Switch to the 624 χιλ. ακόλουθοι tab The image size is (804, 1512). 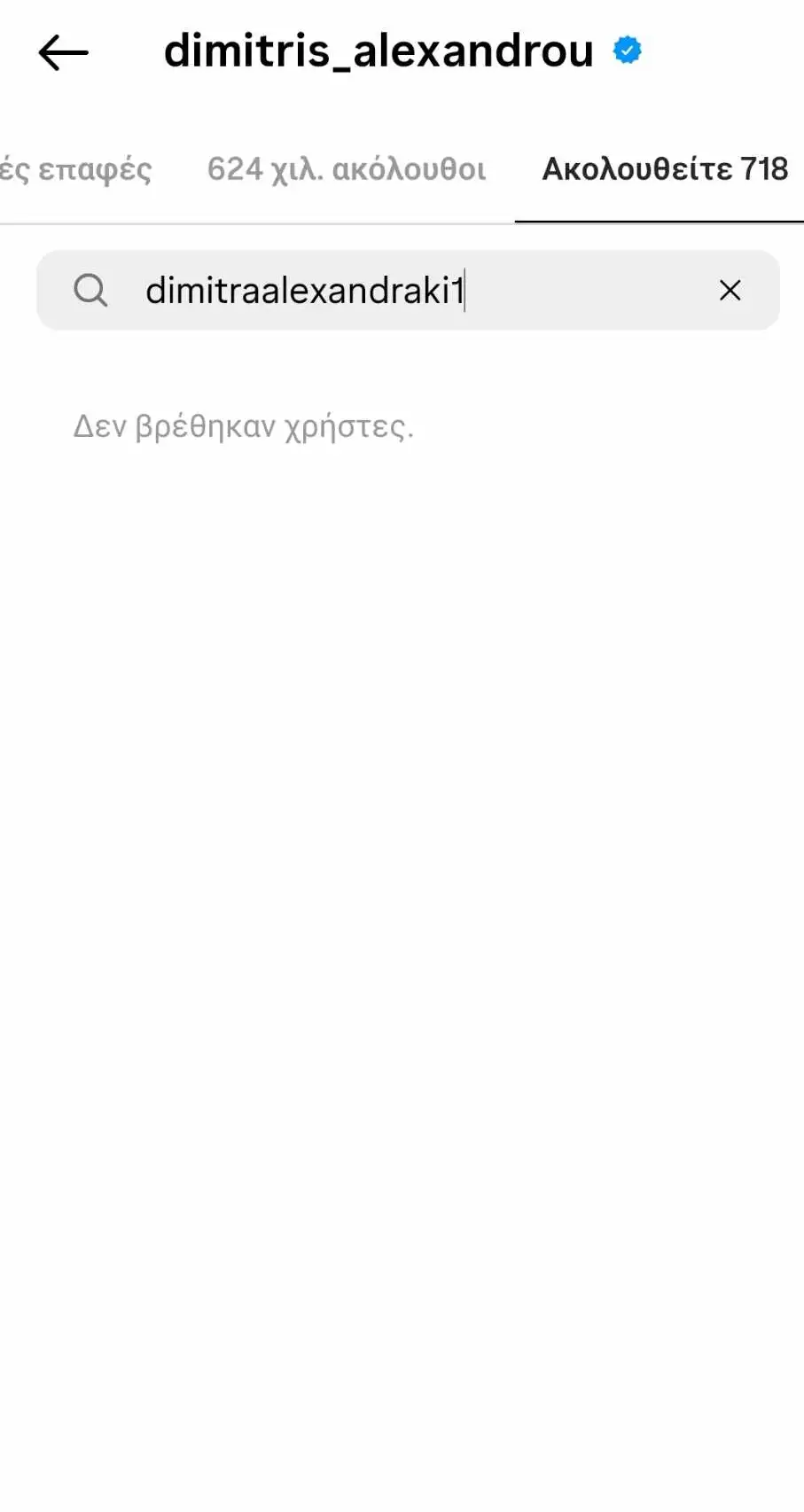347,169
